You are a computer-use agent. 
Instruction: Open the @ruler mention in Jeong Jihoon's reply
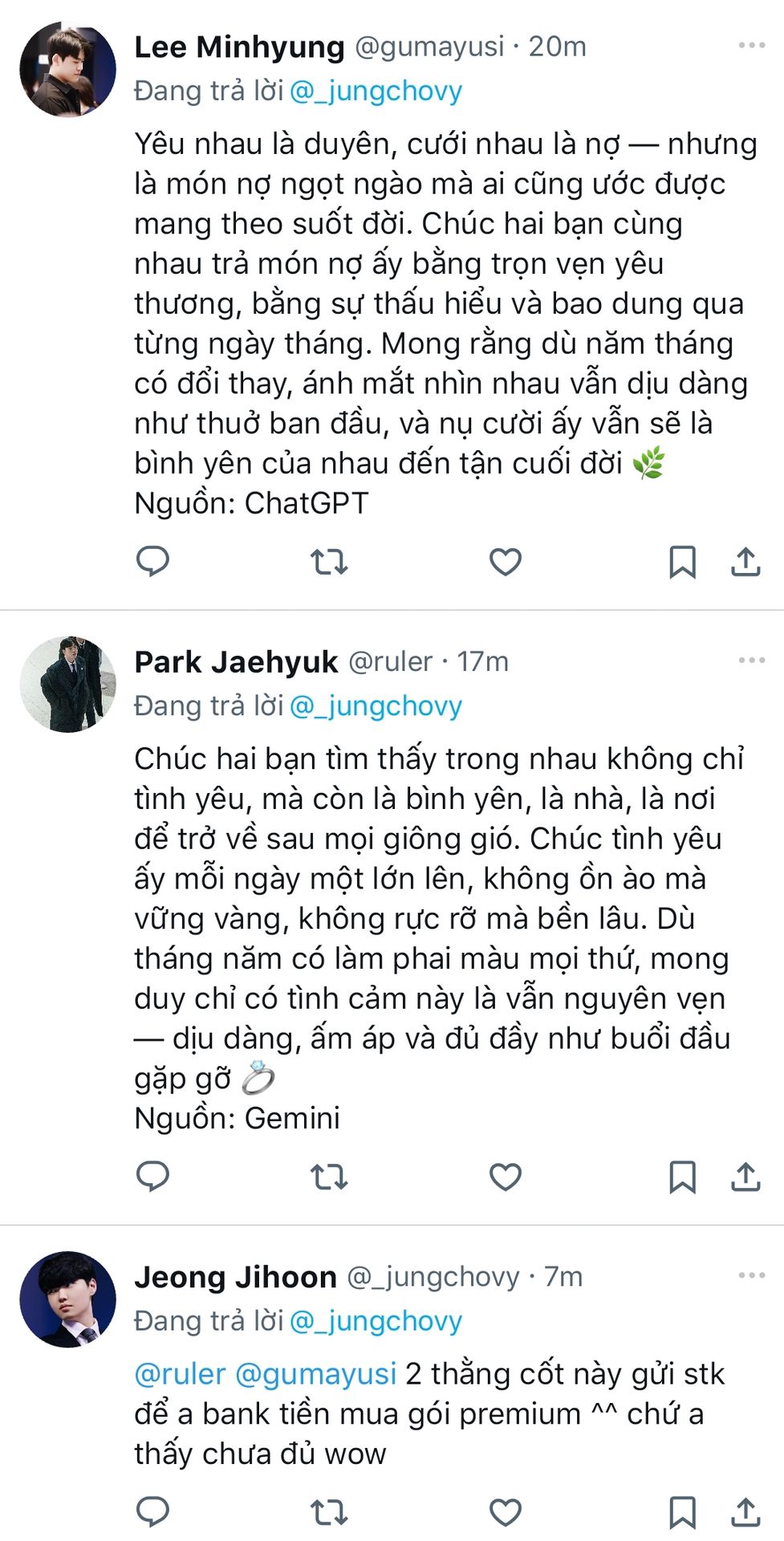coord(180,1374)
